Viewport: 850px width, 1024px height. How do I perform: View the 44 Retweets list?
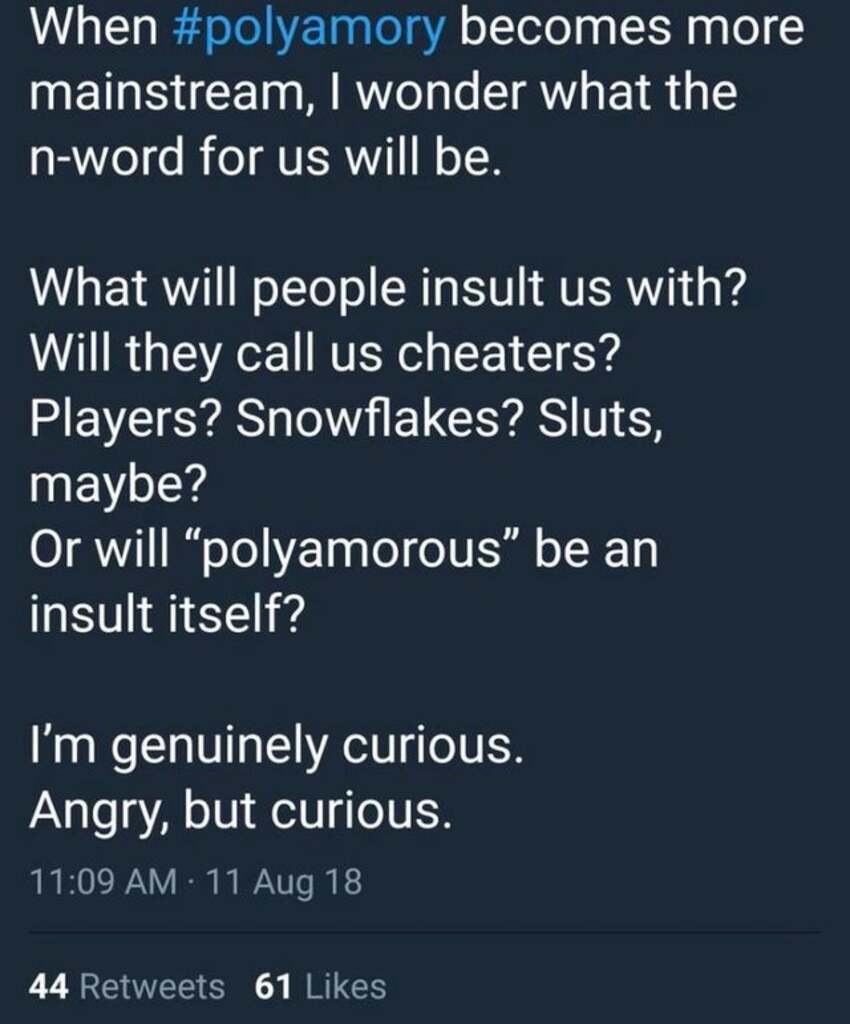(127, 987)
